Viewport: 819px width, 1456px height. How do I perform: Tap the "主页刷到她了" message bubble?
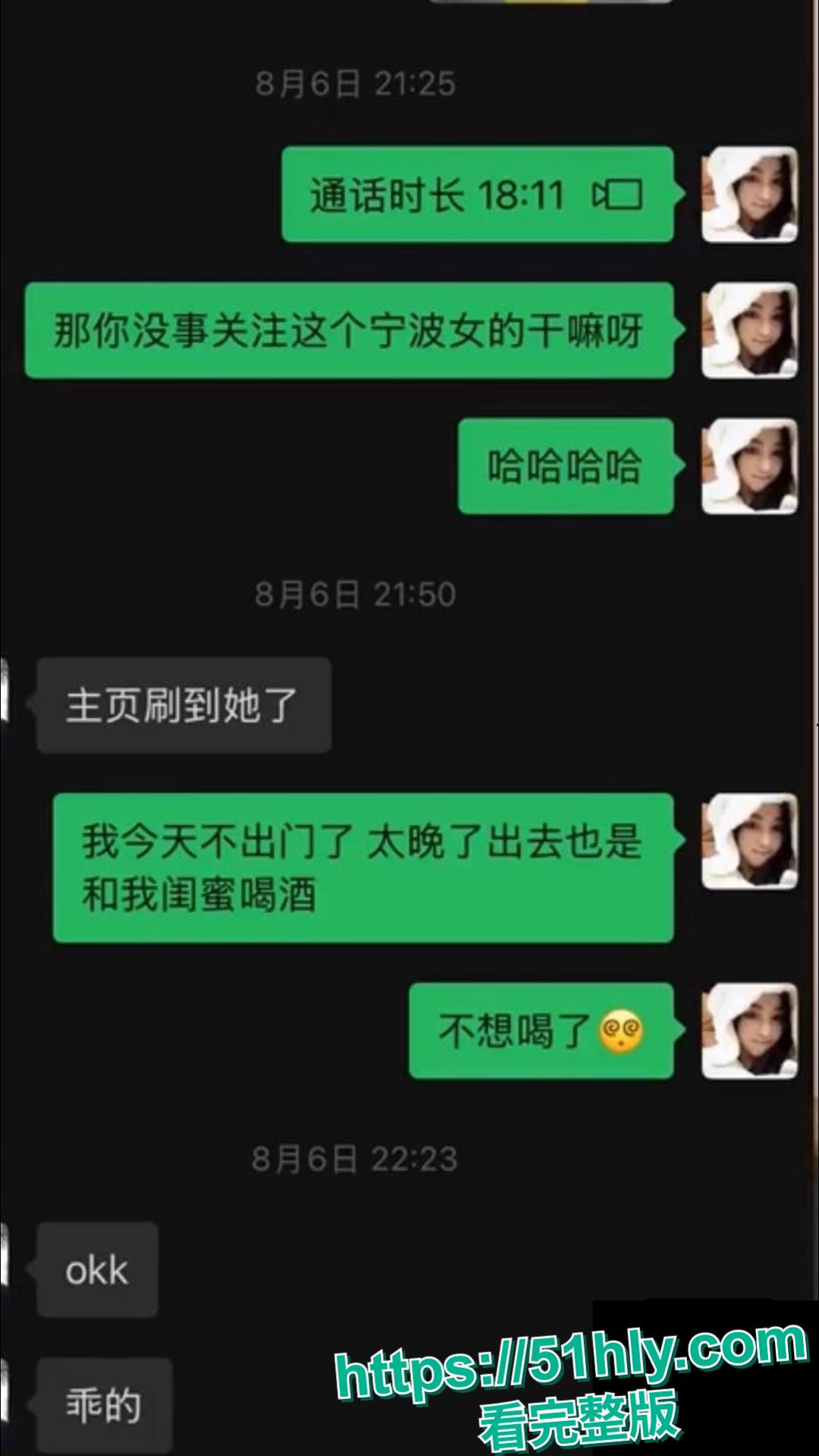pos(184,704)
